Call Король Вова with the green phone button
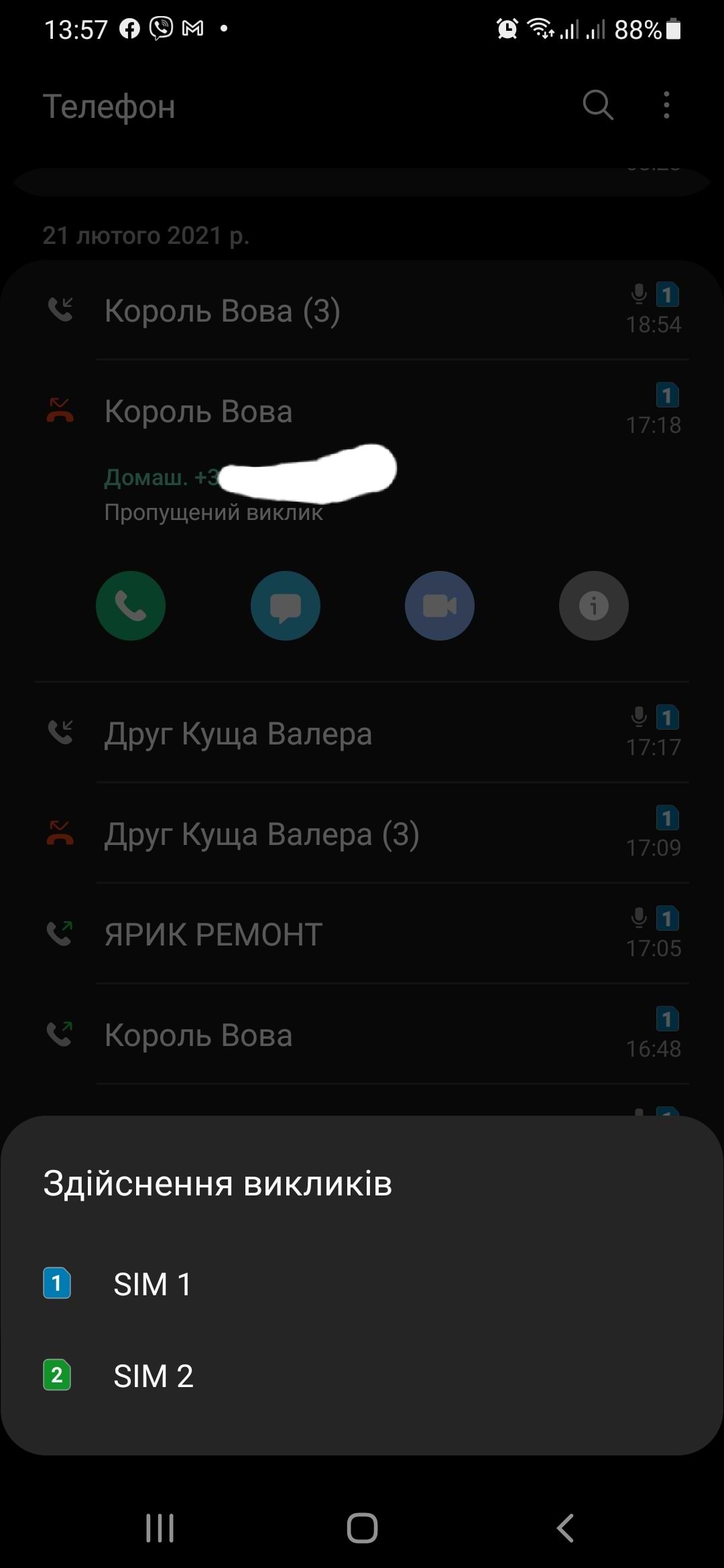 click(131, 606)
